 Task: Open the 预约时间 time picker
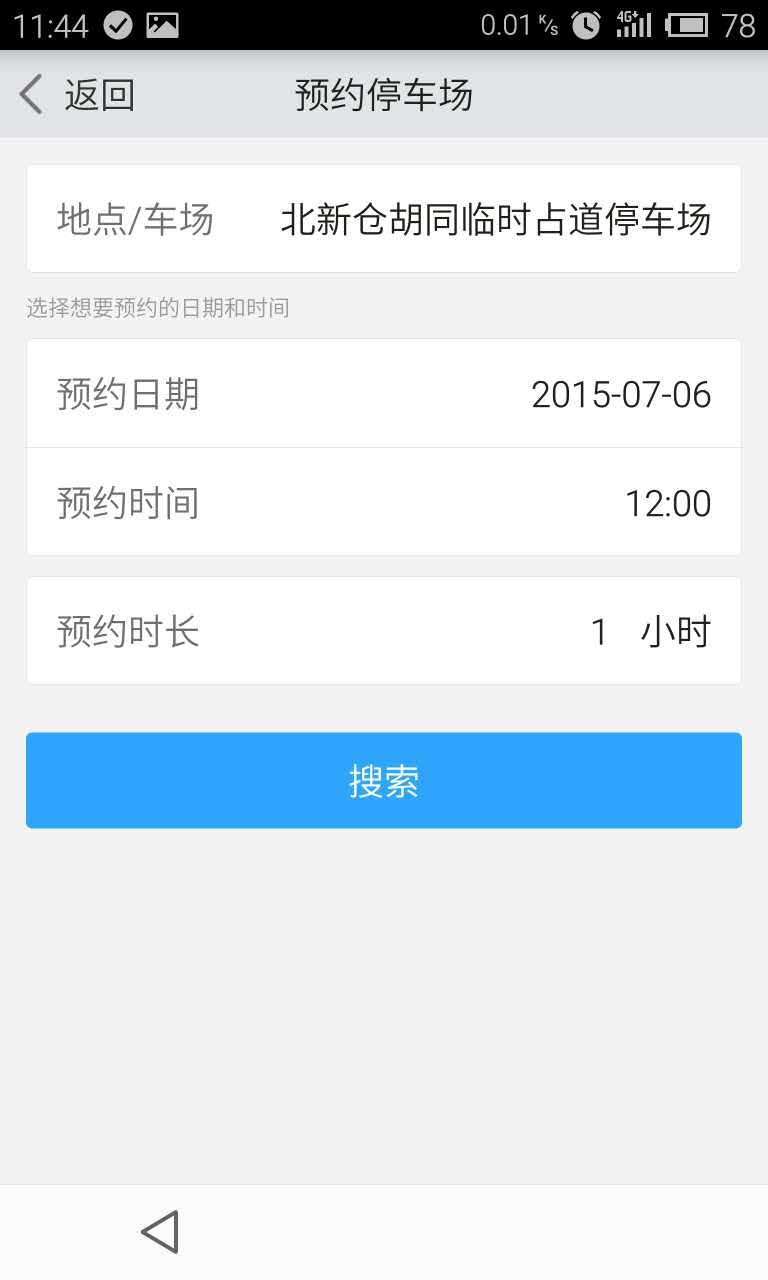click(x=384, y=502)
